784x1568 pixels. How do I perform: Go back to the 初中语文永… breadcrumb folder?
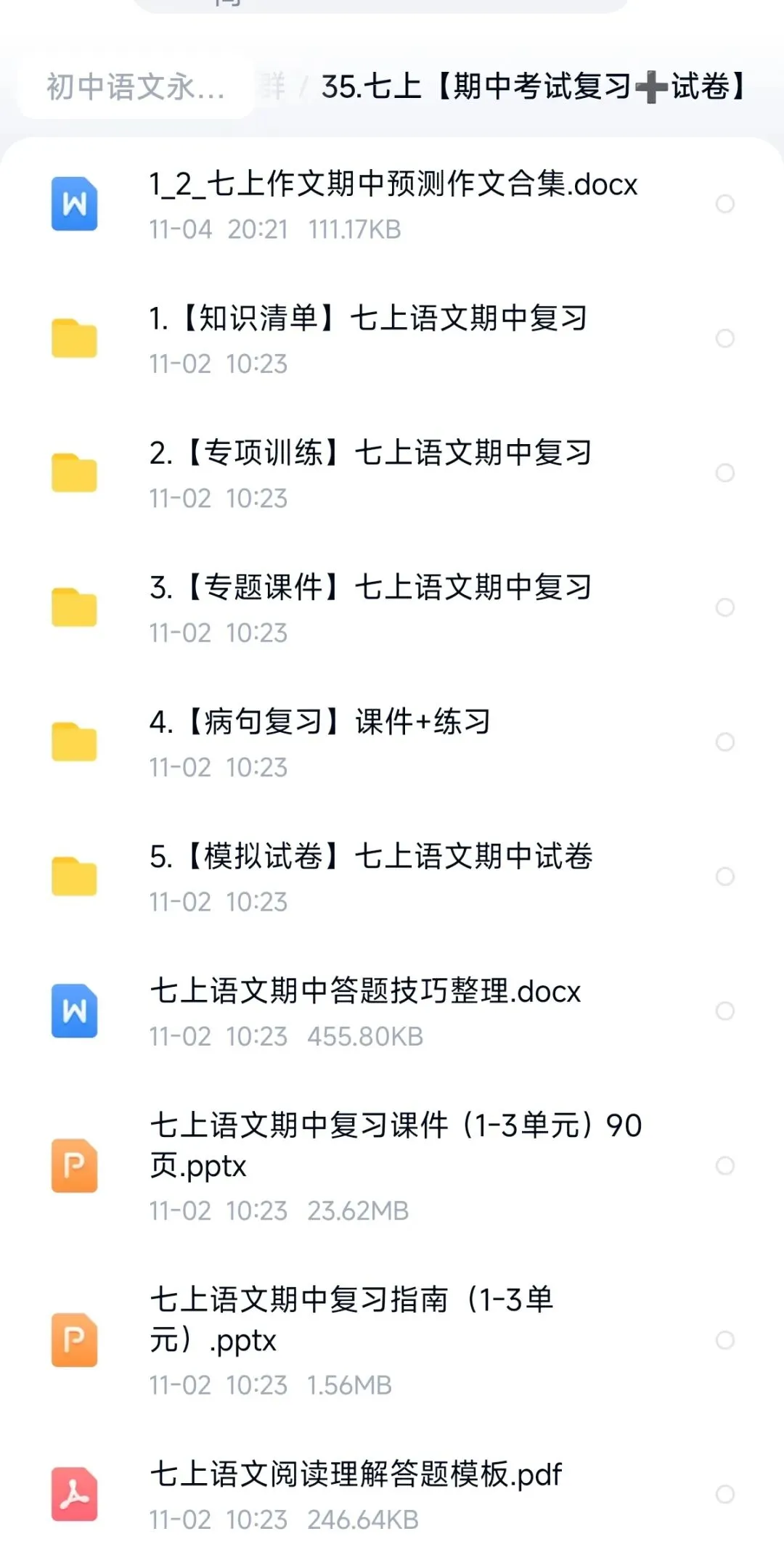point(136,87)
